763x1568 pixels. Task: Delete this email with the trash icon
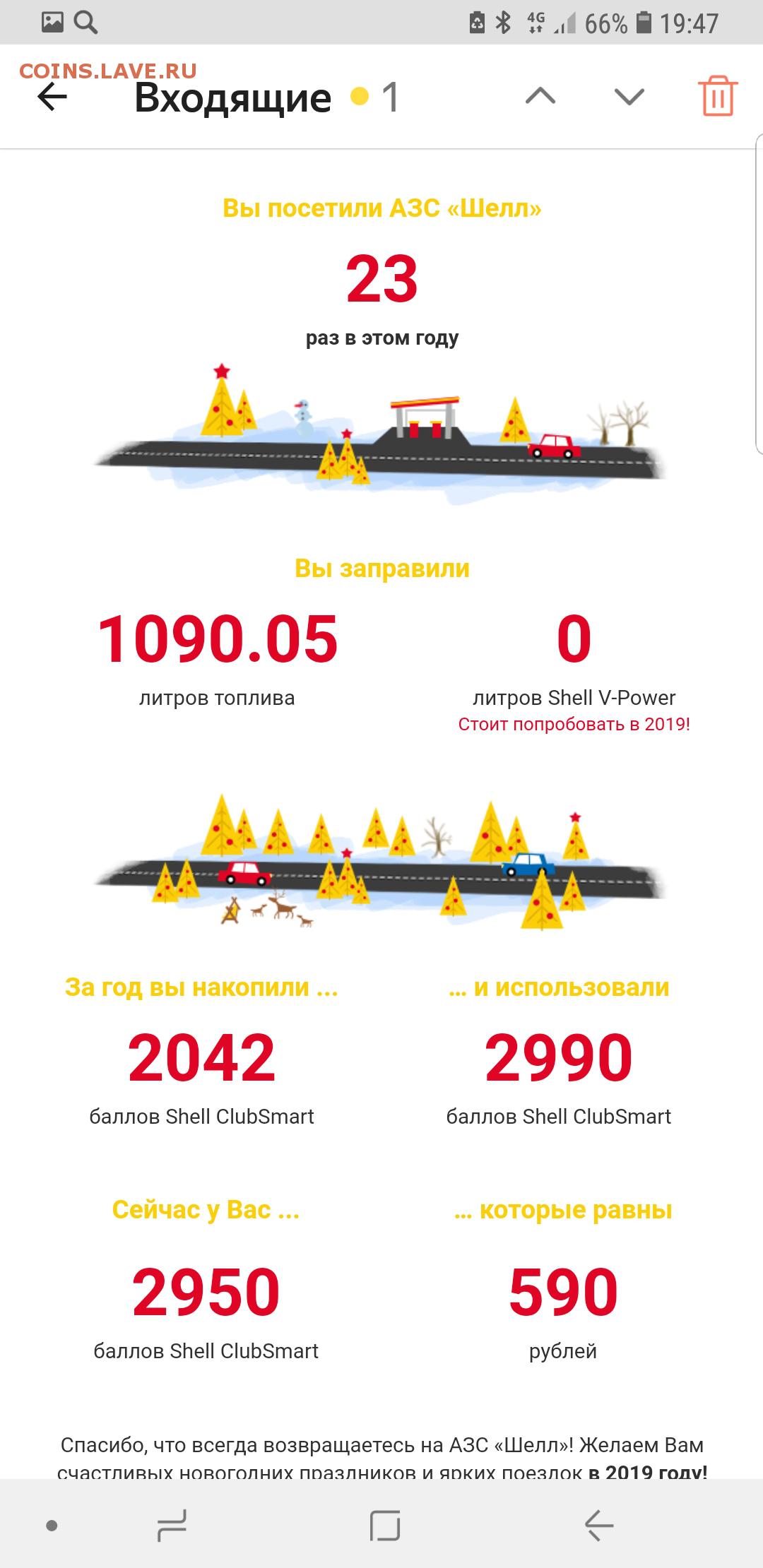(718, 95)
